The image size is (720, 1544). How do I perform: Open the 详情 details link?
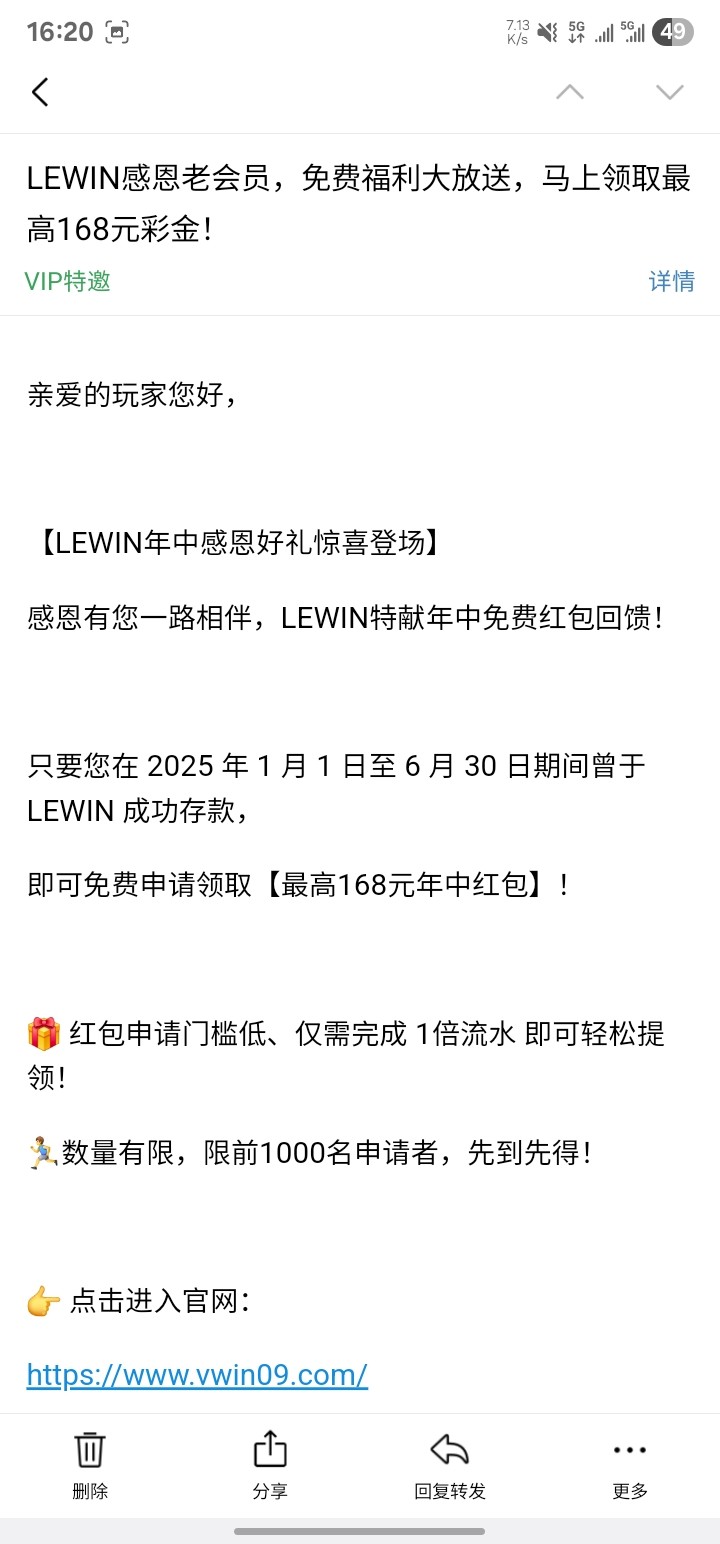point(671,282)
